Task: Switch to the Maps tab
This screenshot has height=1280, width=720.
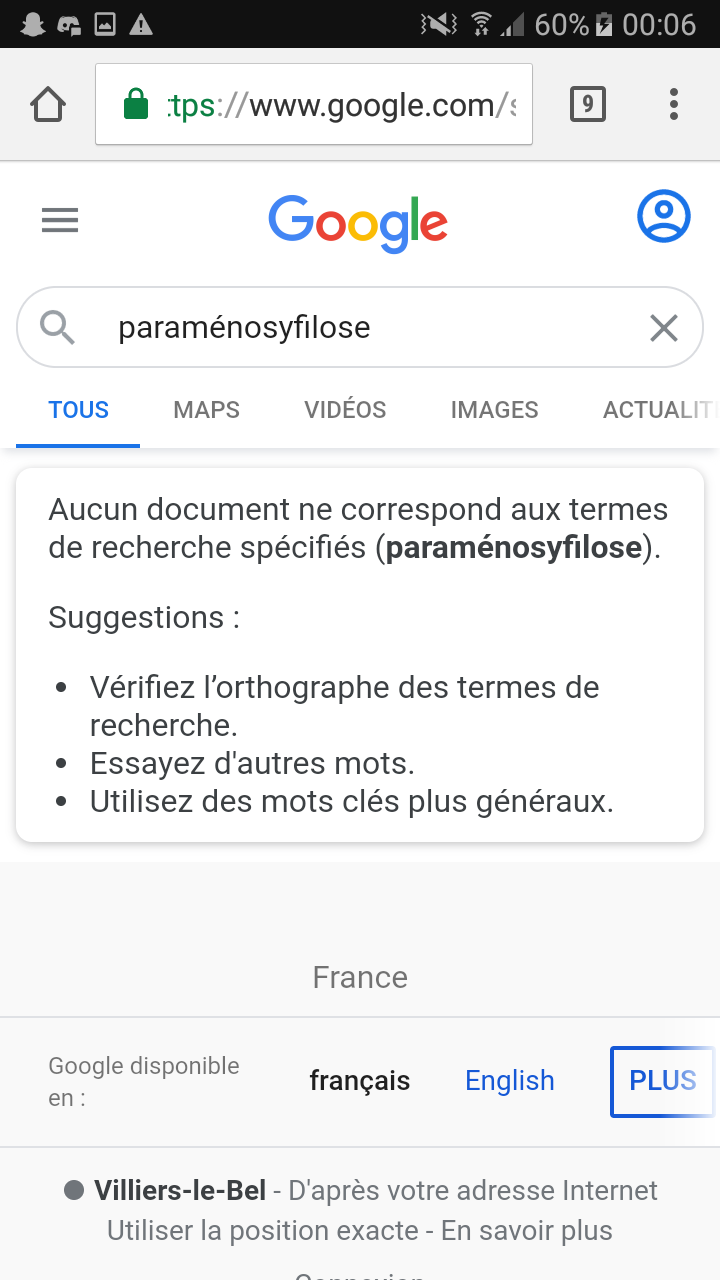Action: pos(206,410)
